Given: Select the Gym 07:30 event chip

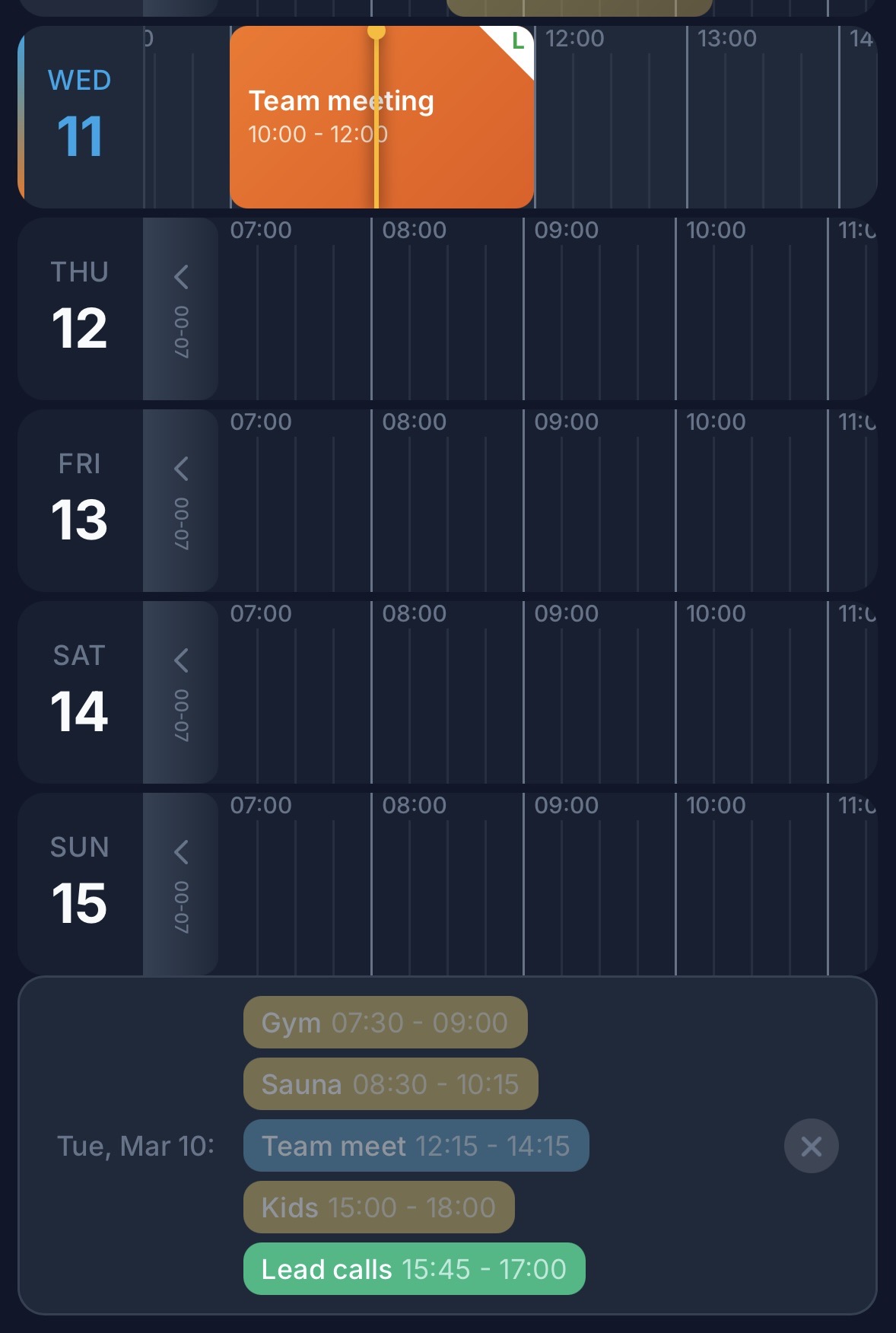Looking at the screenshot, I should [x=384, y=1023].
